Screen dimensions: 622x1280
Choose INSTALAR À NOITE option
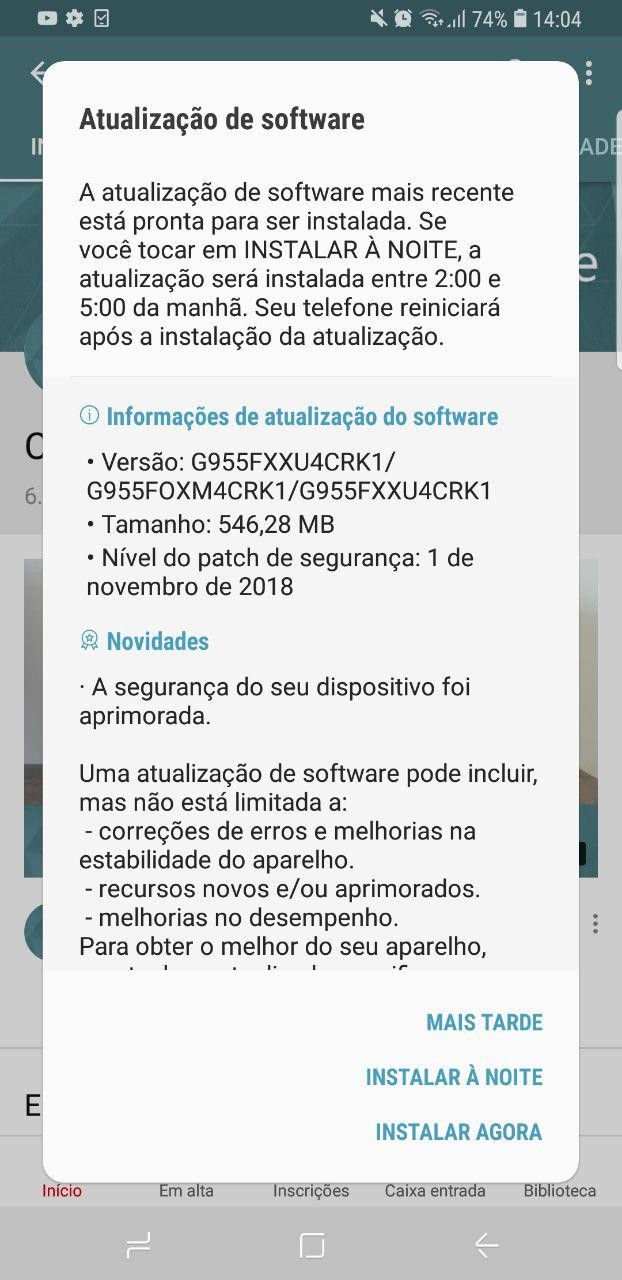click(x=454, y=1077)
